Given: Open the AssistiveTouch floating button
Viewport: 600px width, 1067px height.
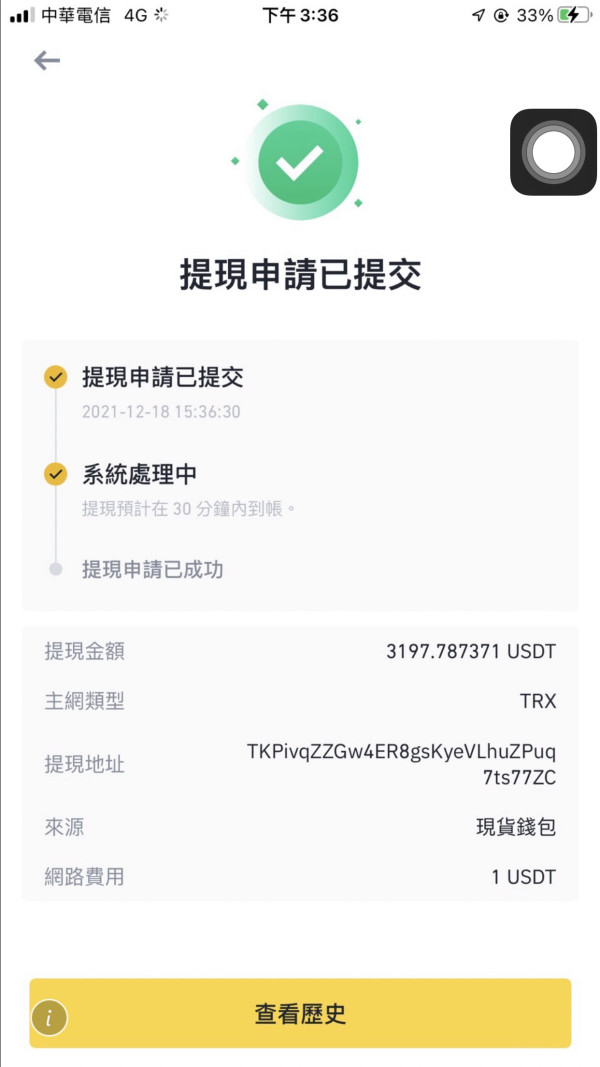Looking at the screenshot, I should pos(553,152).
